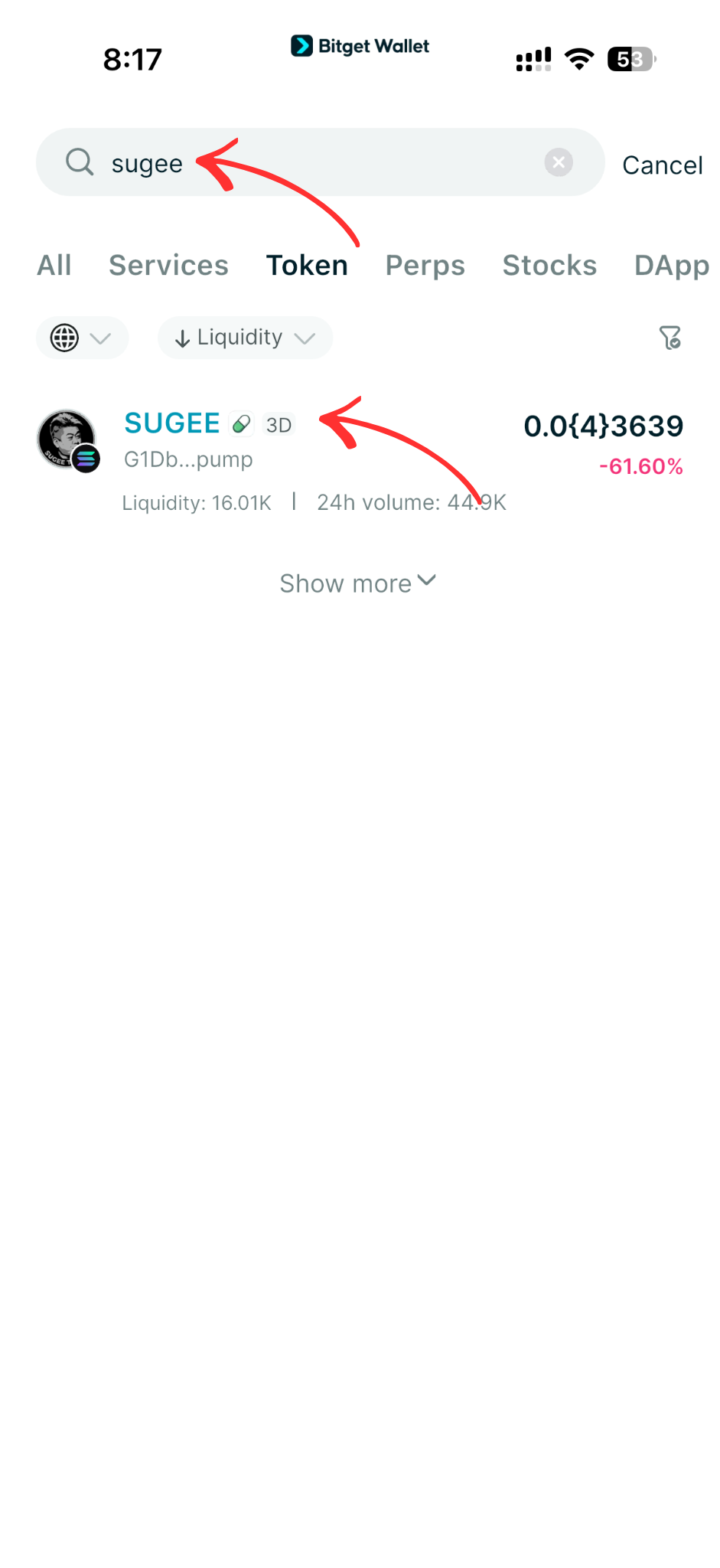Click the pill badge next to SUGEE
The height and width of the screenshot is (1568, 720).
[x=241, y=423]
